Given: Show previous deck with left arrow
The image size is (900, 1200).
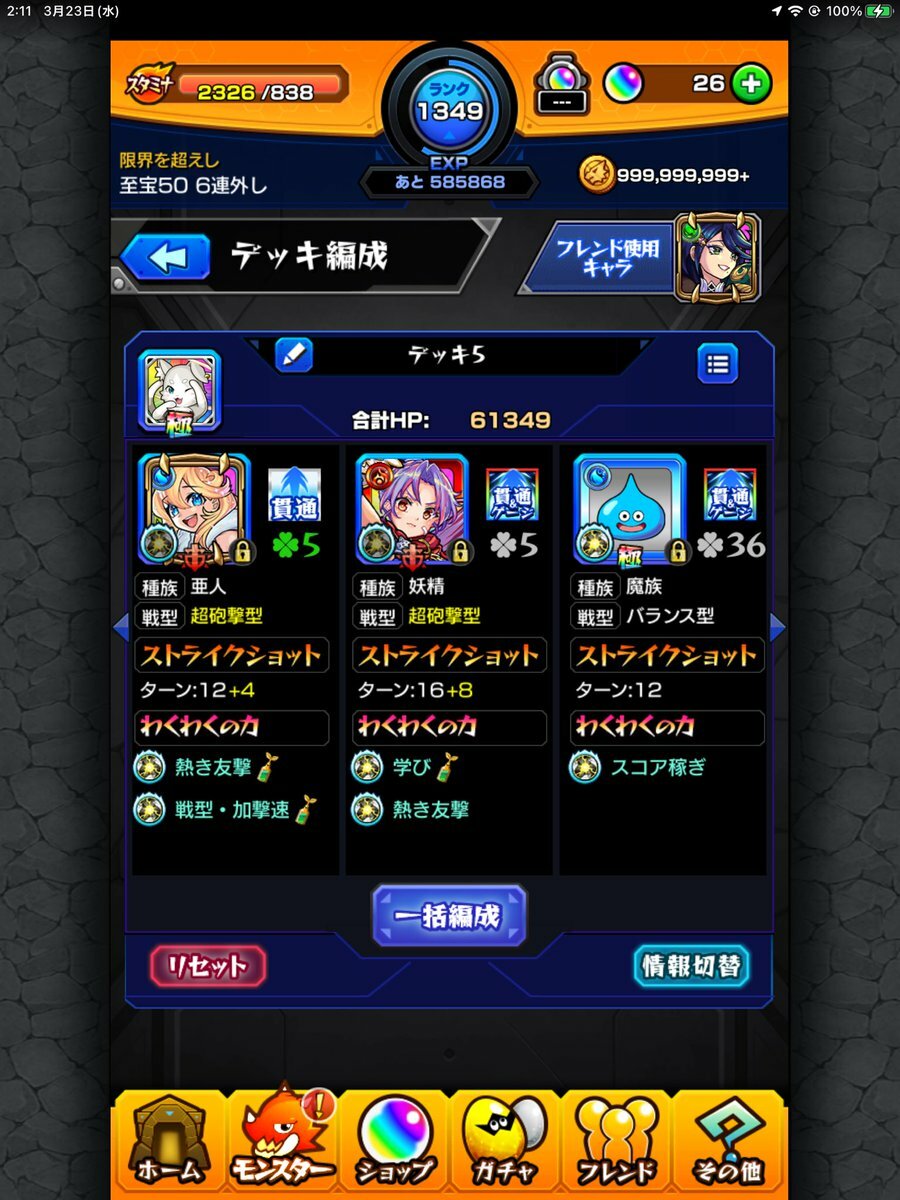Looking at the screenshot, I should coord(121,628).
